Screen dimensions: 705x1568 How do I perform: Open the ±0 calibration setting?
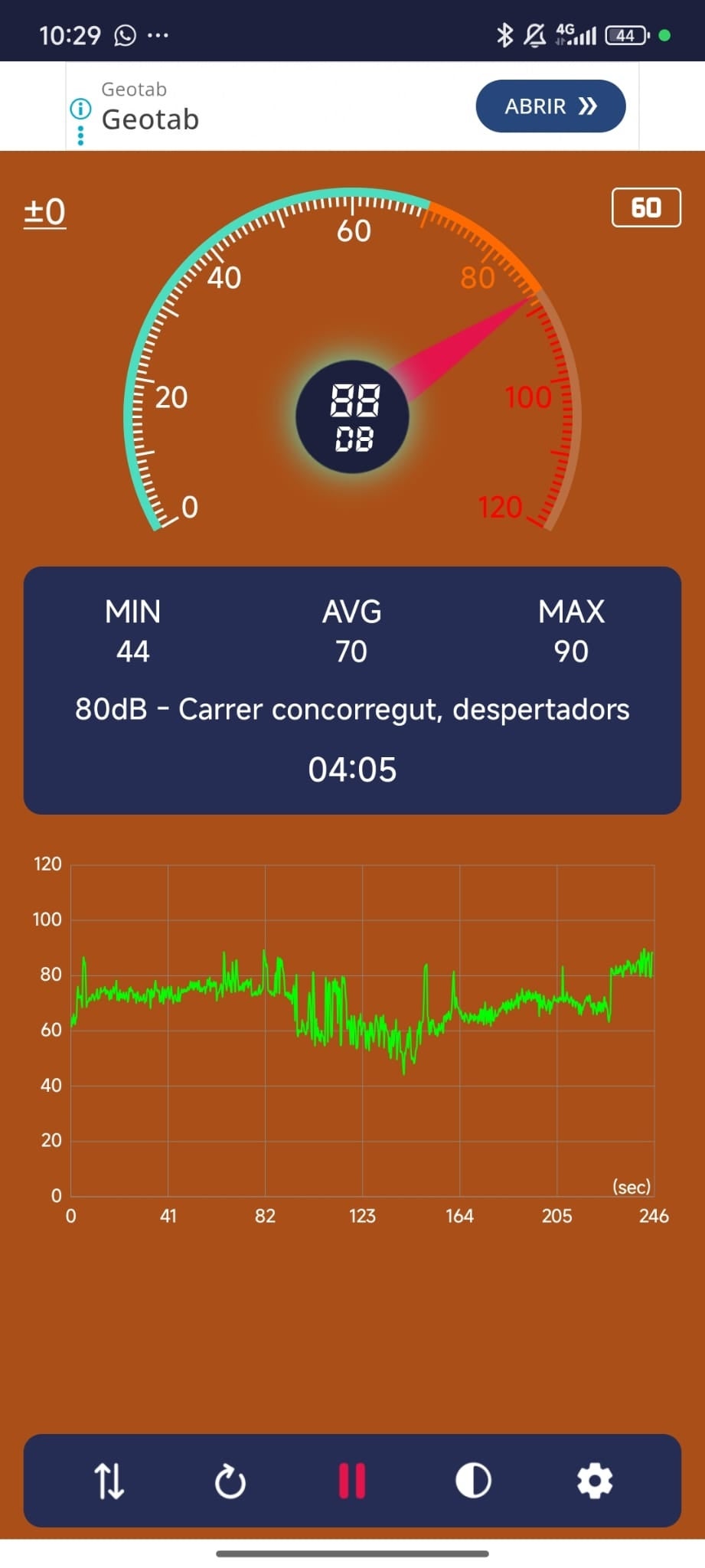click(x=44, y=211)
